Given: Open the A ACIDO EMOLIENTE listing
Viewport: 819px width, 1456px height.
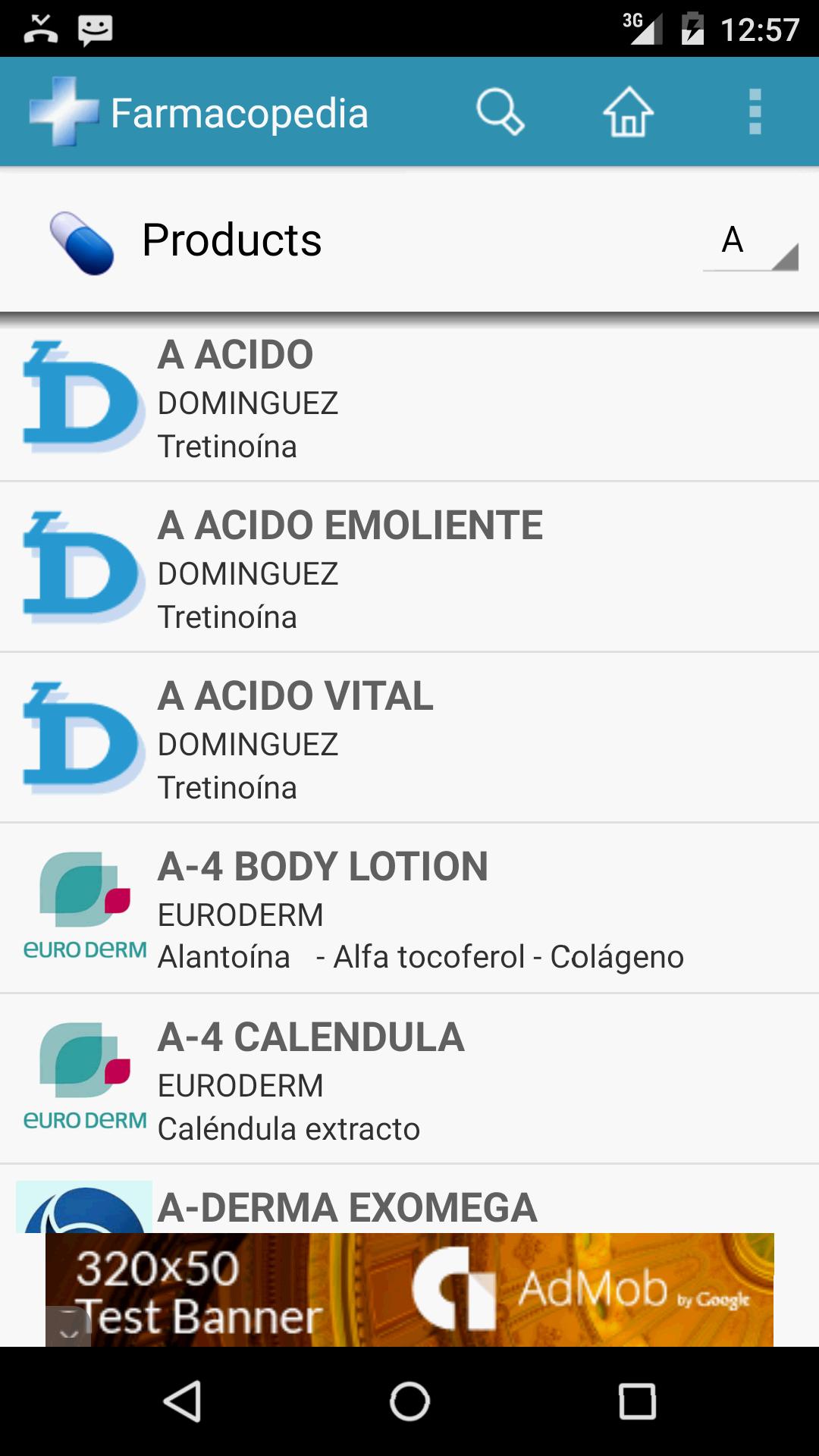Looking at the screenshot, I should (x=409, y=569).
